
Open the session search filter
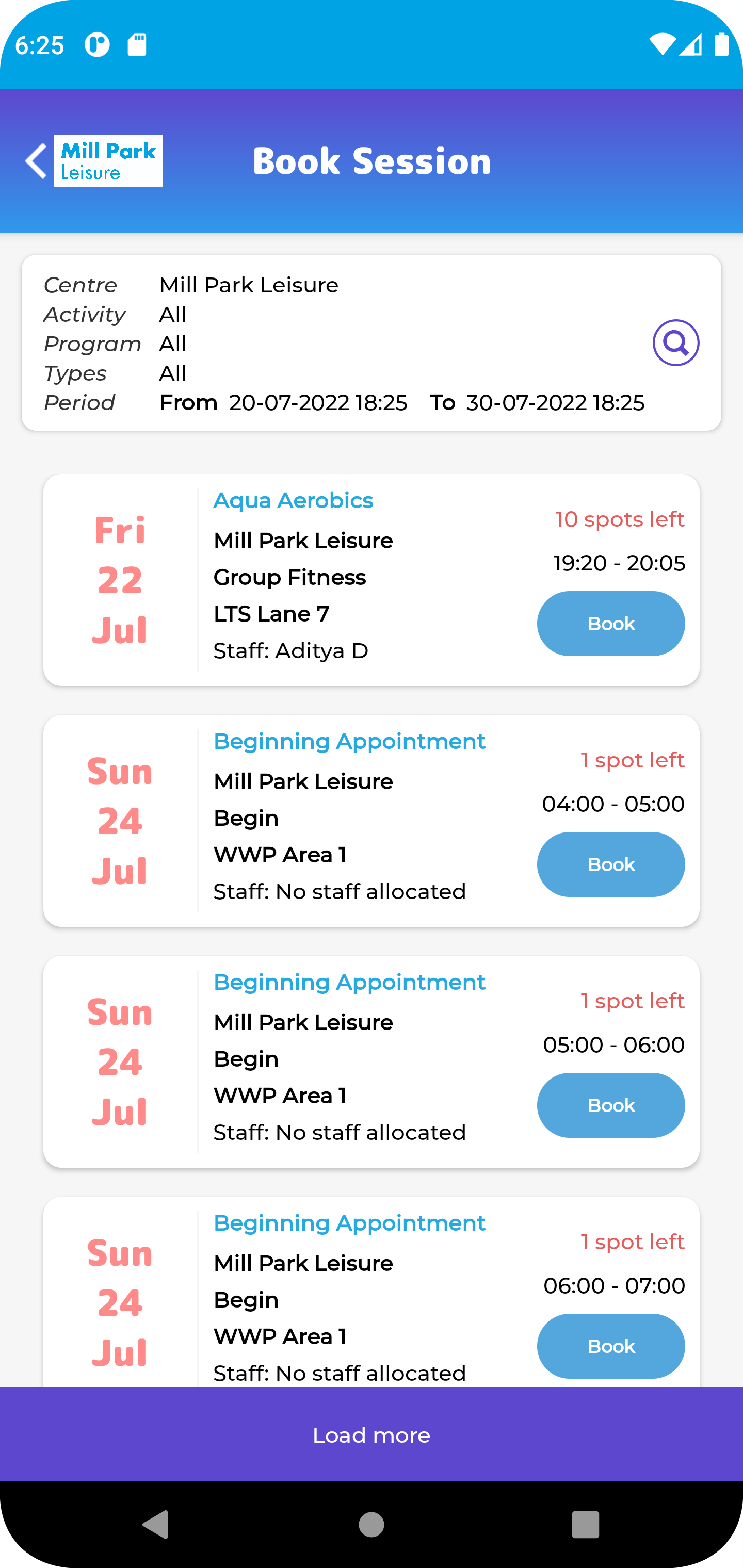point(675,342)
